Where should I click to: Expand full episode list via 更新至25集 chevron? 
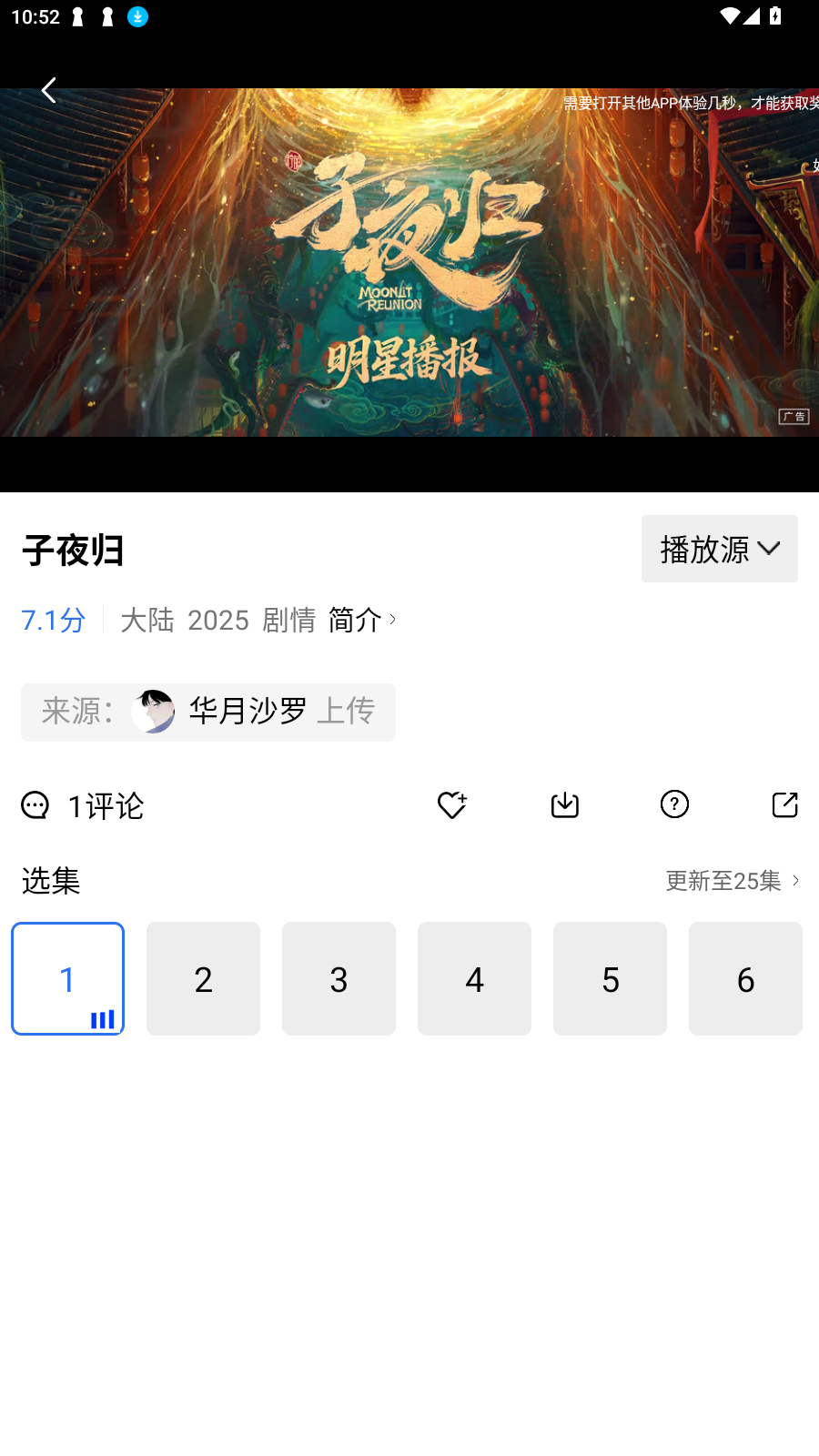coord(733,880)
